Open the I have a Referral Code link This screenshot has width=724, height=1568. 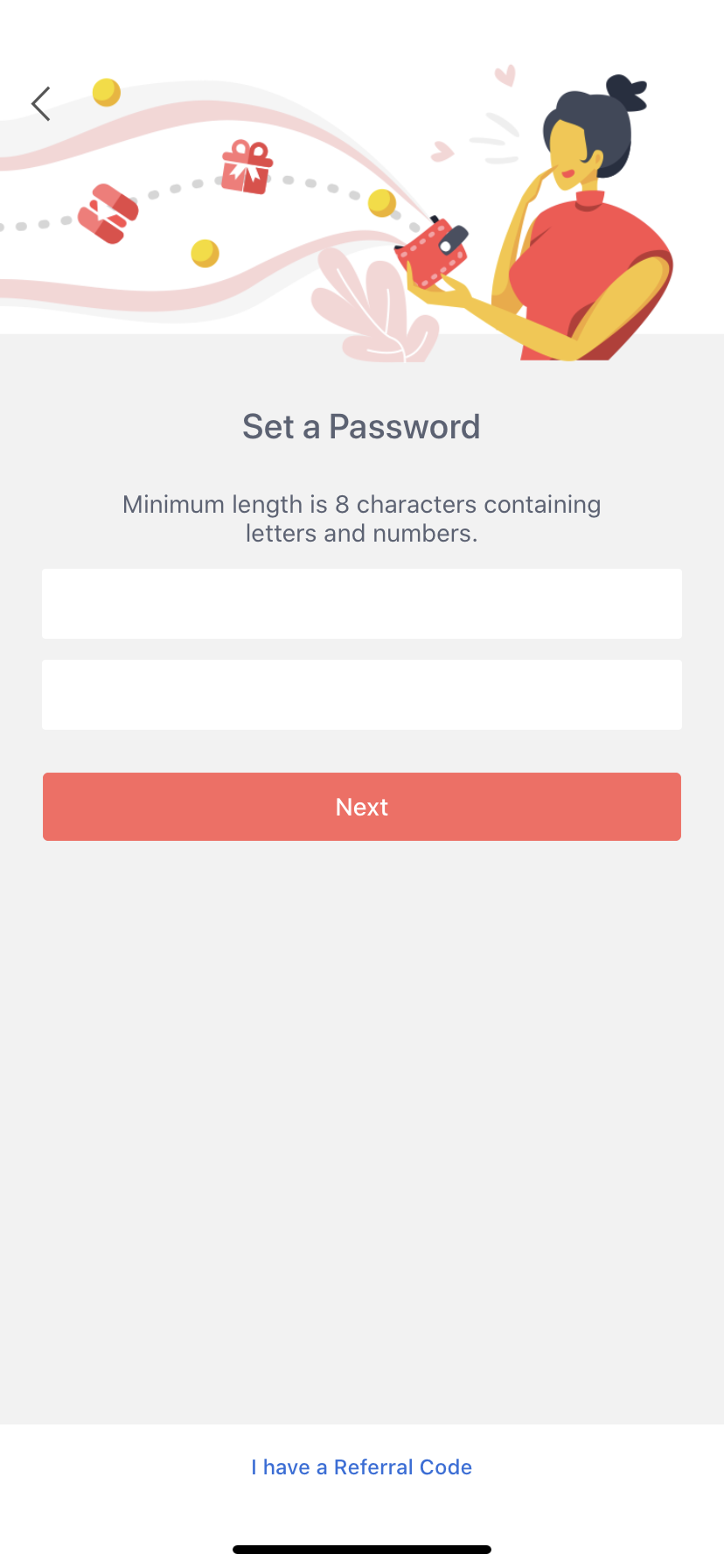[362, 1467]
